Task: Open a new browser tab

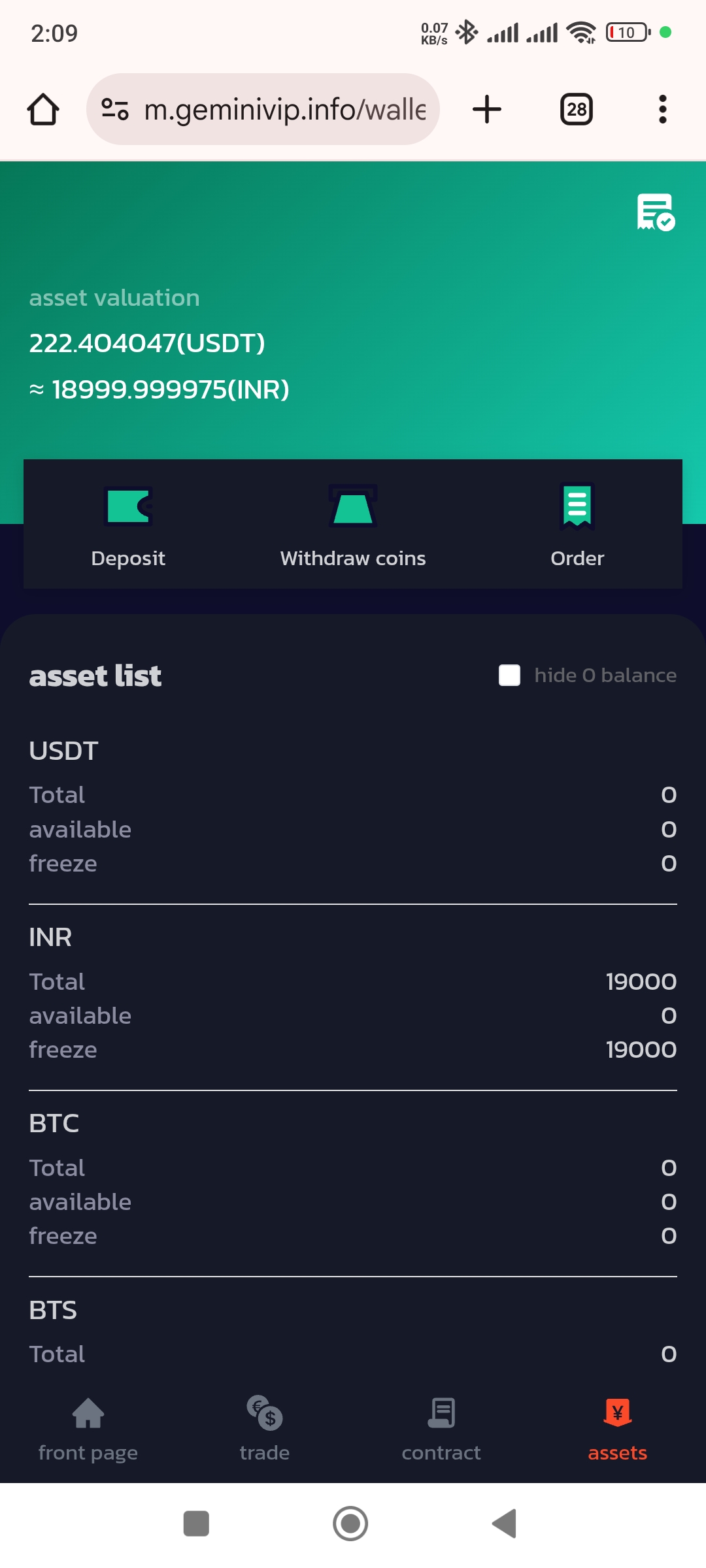Action: [x=487, y=109]
